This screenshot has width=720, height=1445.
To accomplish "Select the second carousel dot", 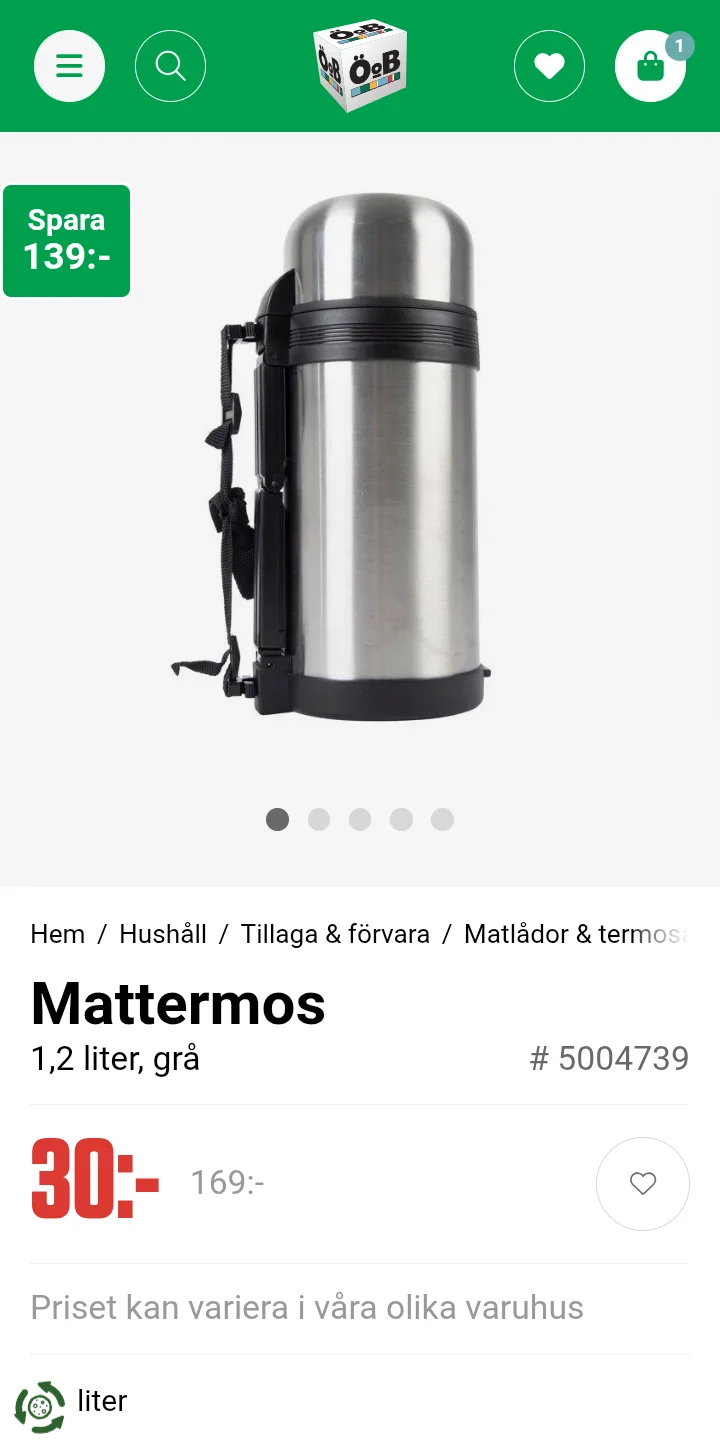I will [x=320, y=819].
